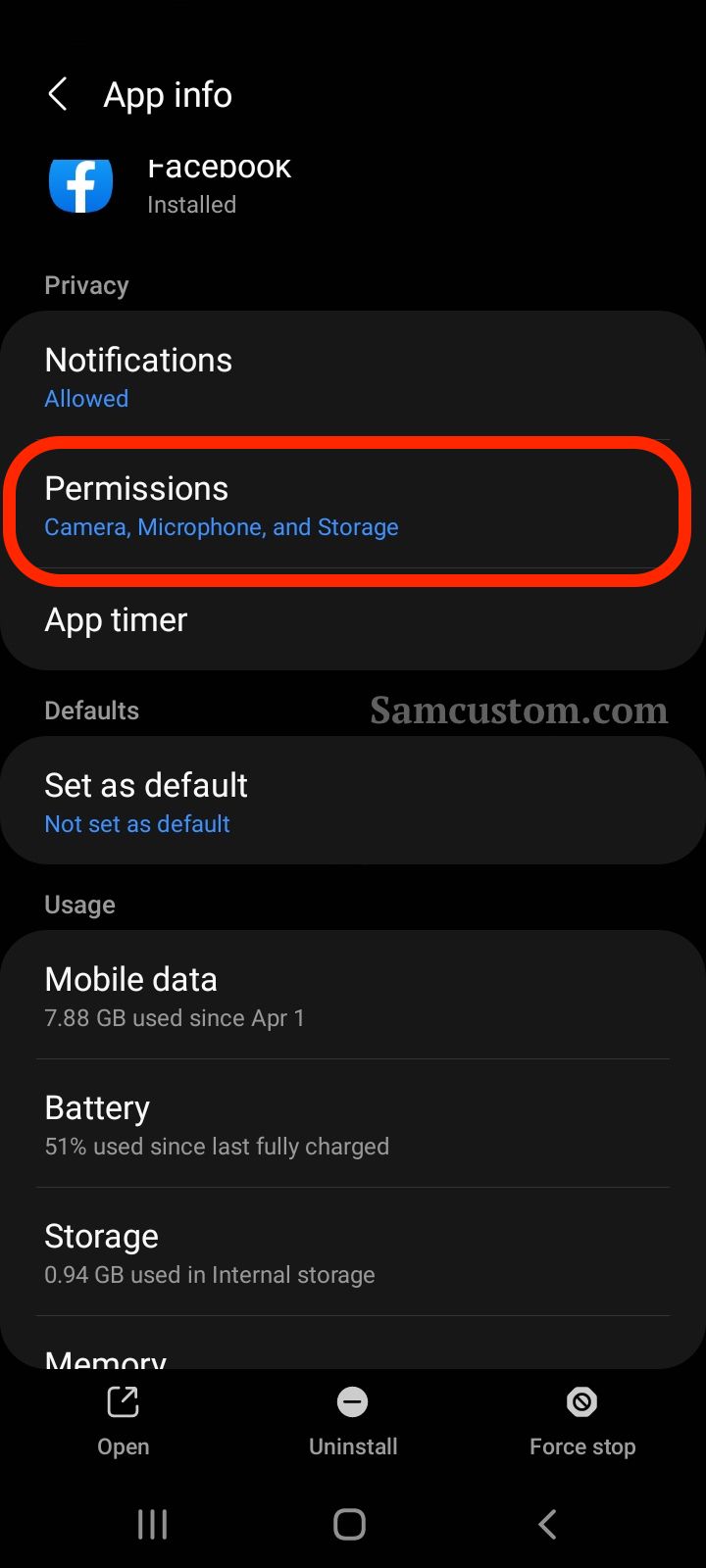Tap Open to launch Facebook
706x1568 pixels.
(124, 1421)
